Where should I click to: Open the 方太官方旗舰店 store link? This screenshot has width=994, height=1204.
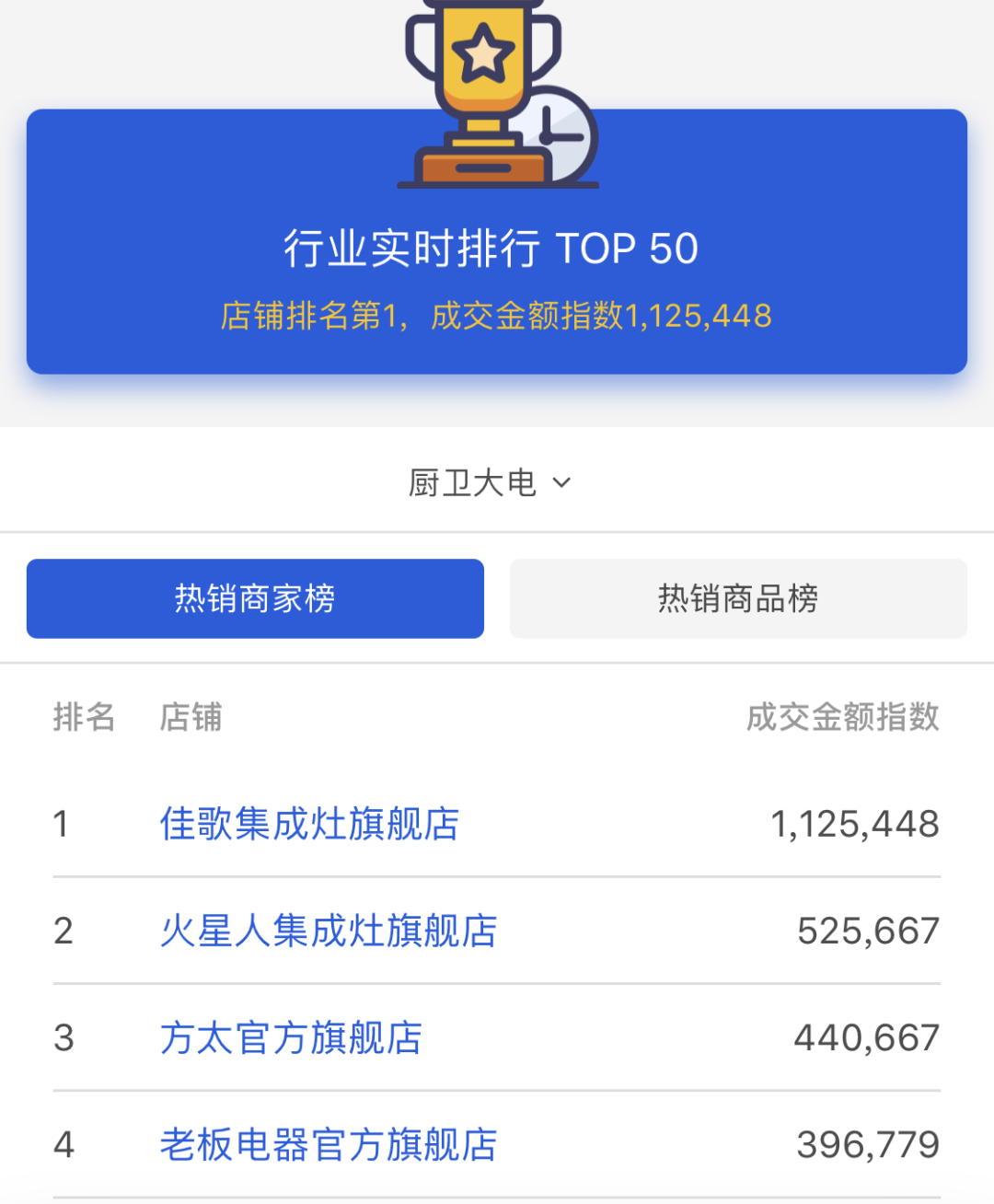(x=291, y=1037)
